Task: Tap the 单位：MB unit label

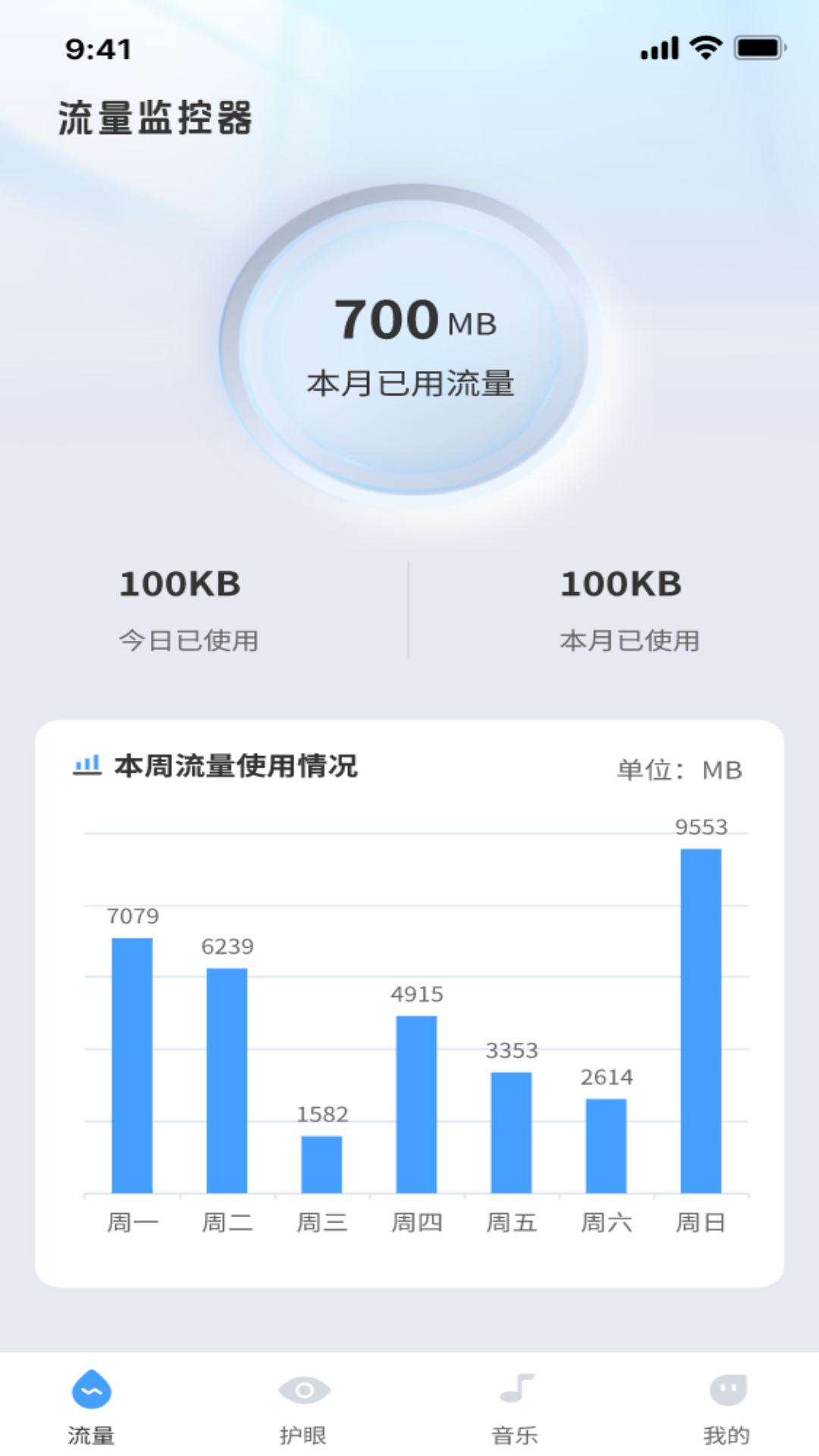Action: (680, 768)
